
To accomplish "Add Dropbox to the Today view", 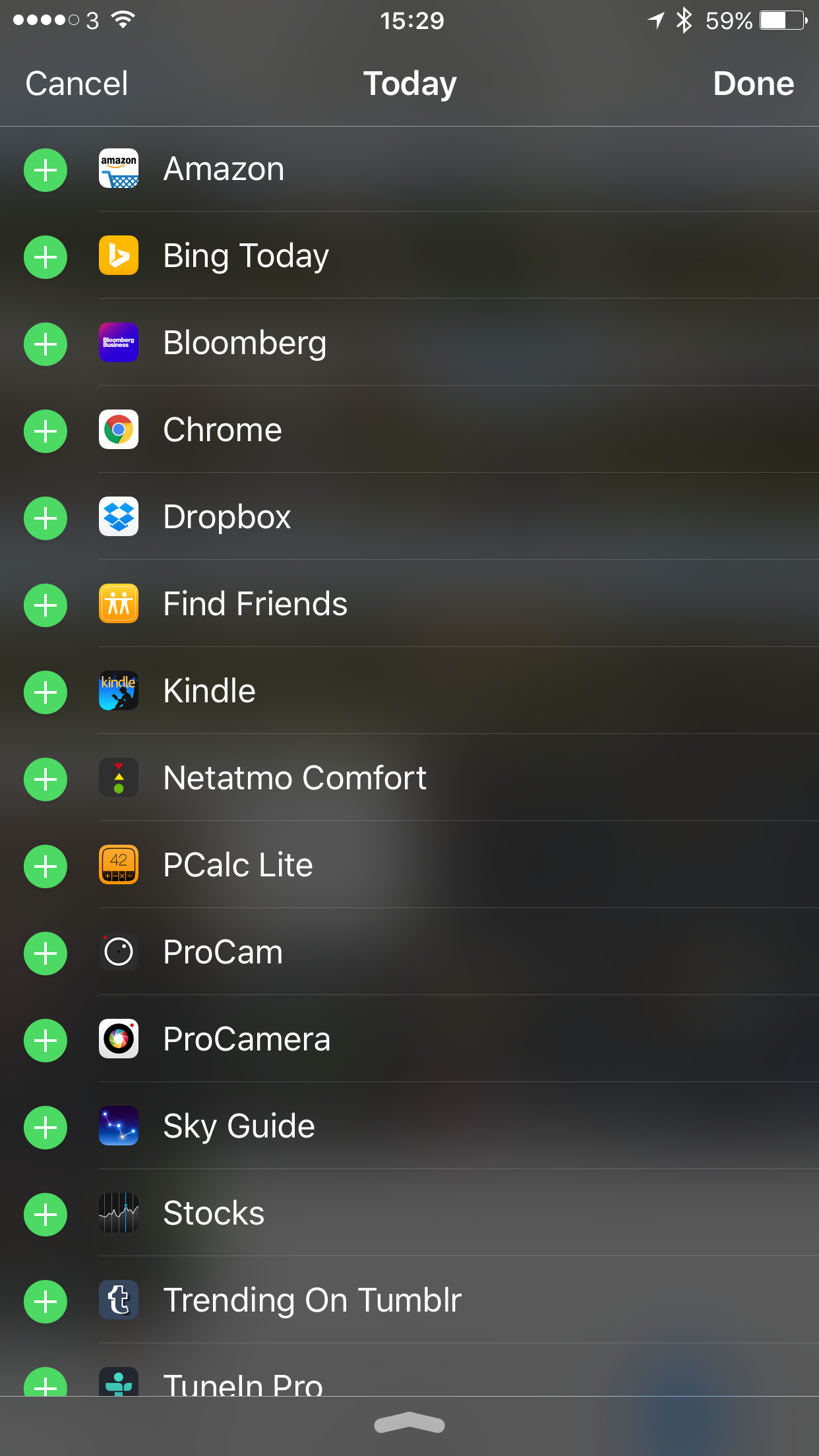I will coord(45,518).
